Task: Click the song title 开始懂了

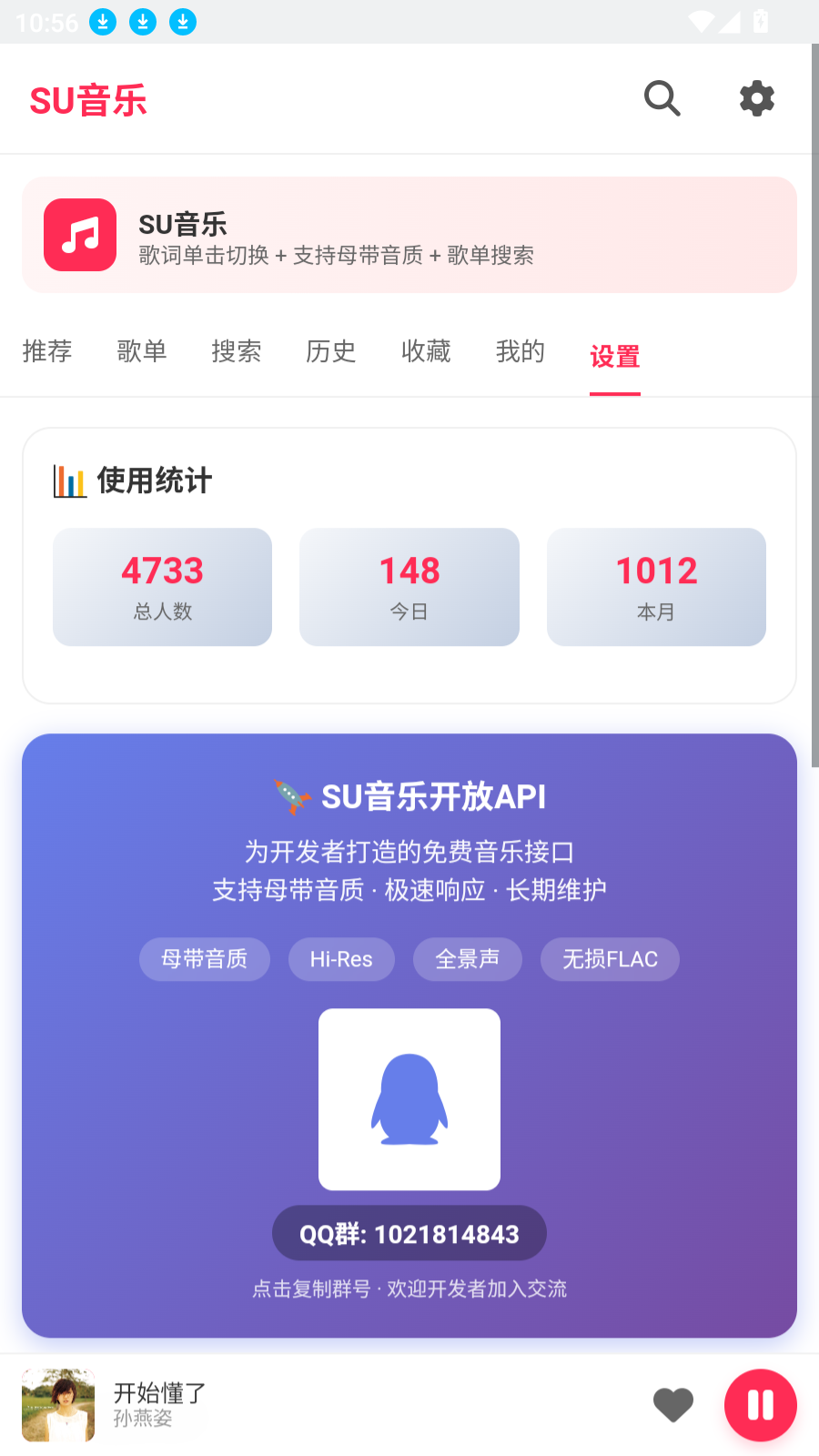Action: [158, 1393]
